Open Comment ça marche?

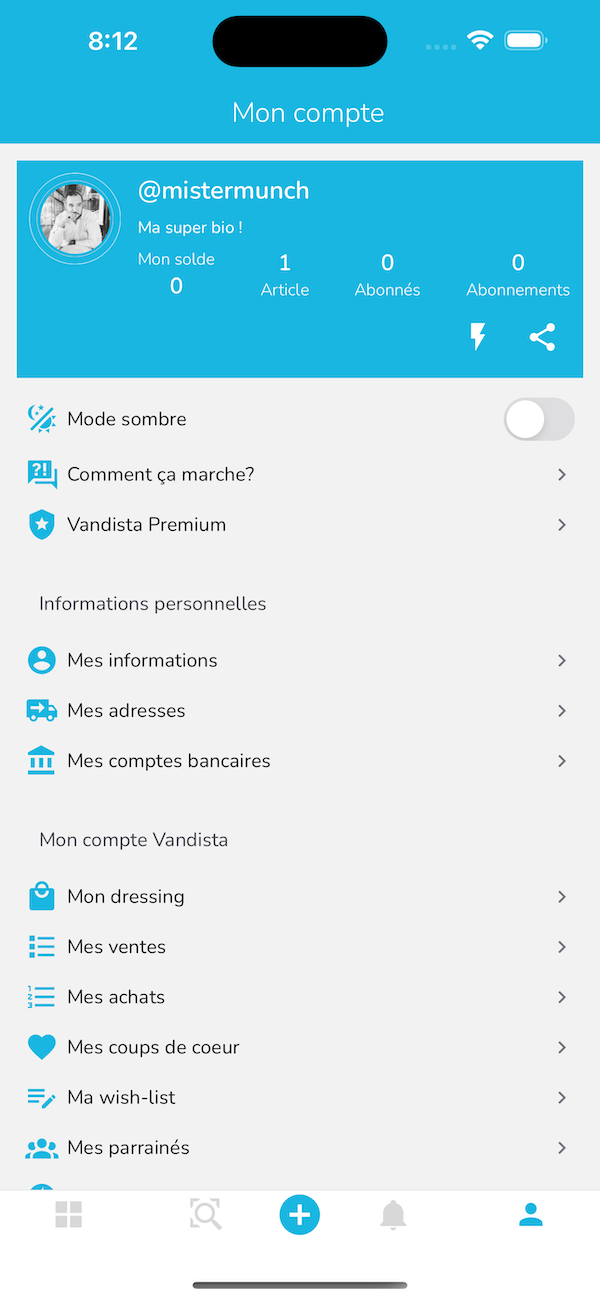click(300, 474)
